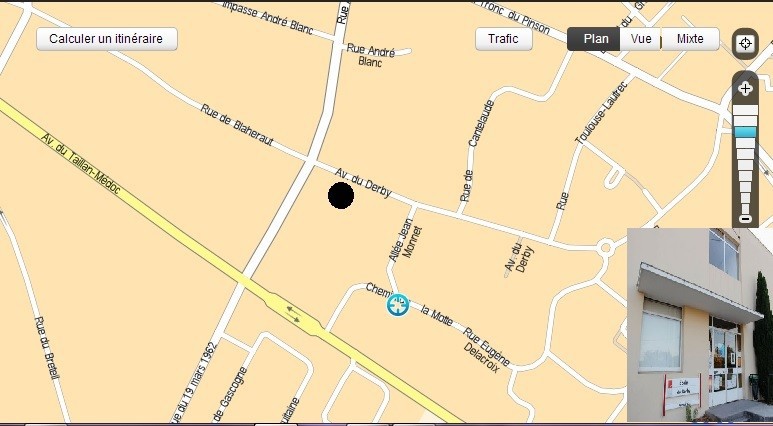Tap Calculer un itinéraire button

coord(107,39)
